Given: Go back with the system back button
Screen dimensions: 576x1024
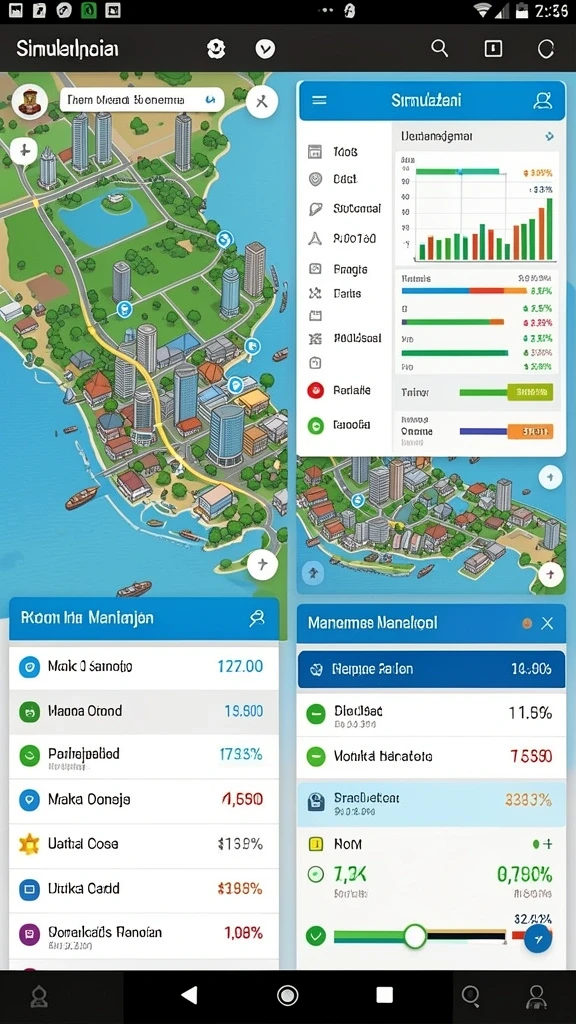Looking at the screenshot, I should point(189,995).
